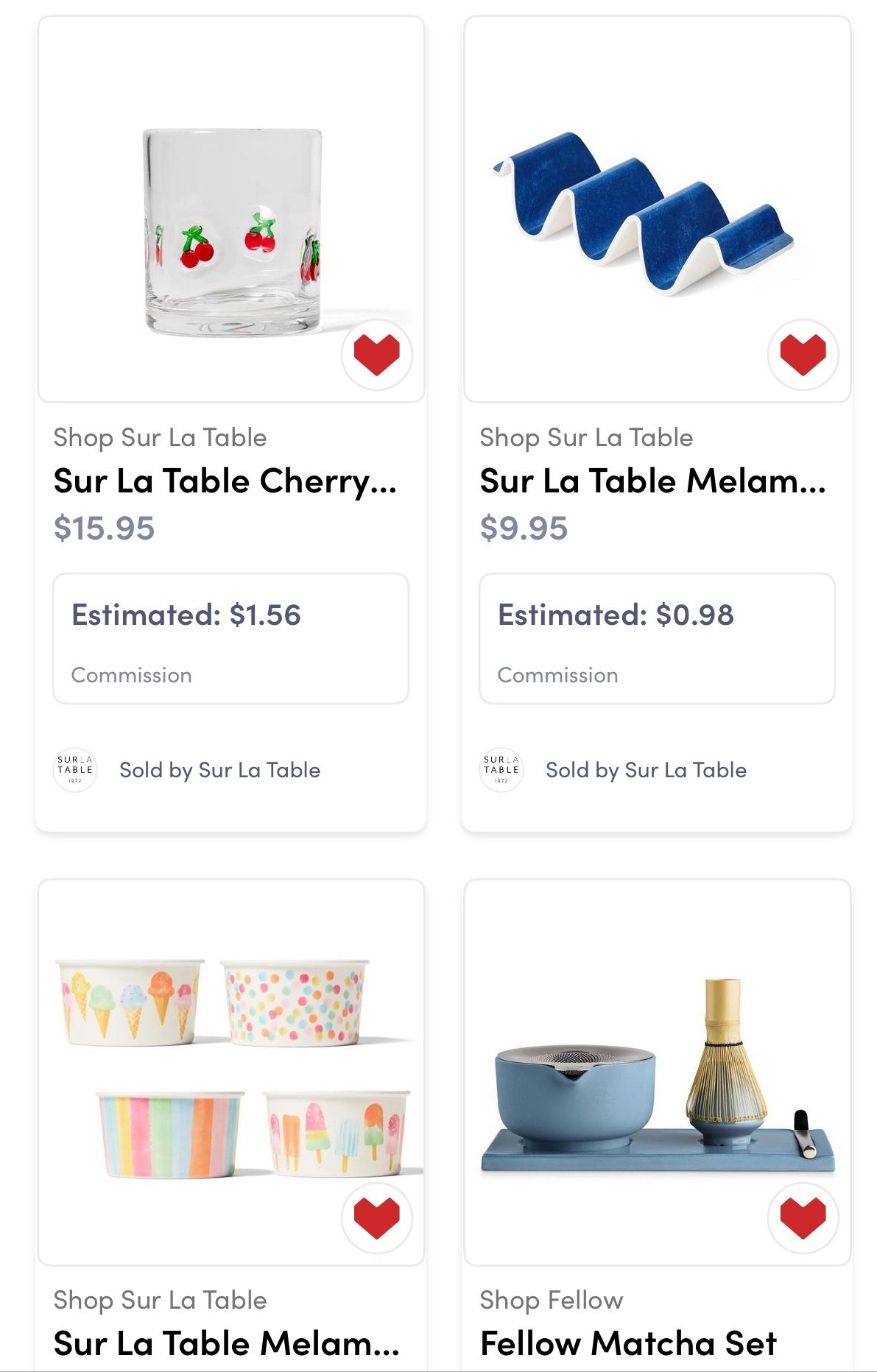Click Sold by Sur La Table link
877x1372 pixels.
[x=221, y=770]
